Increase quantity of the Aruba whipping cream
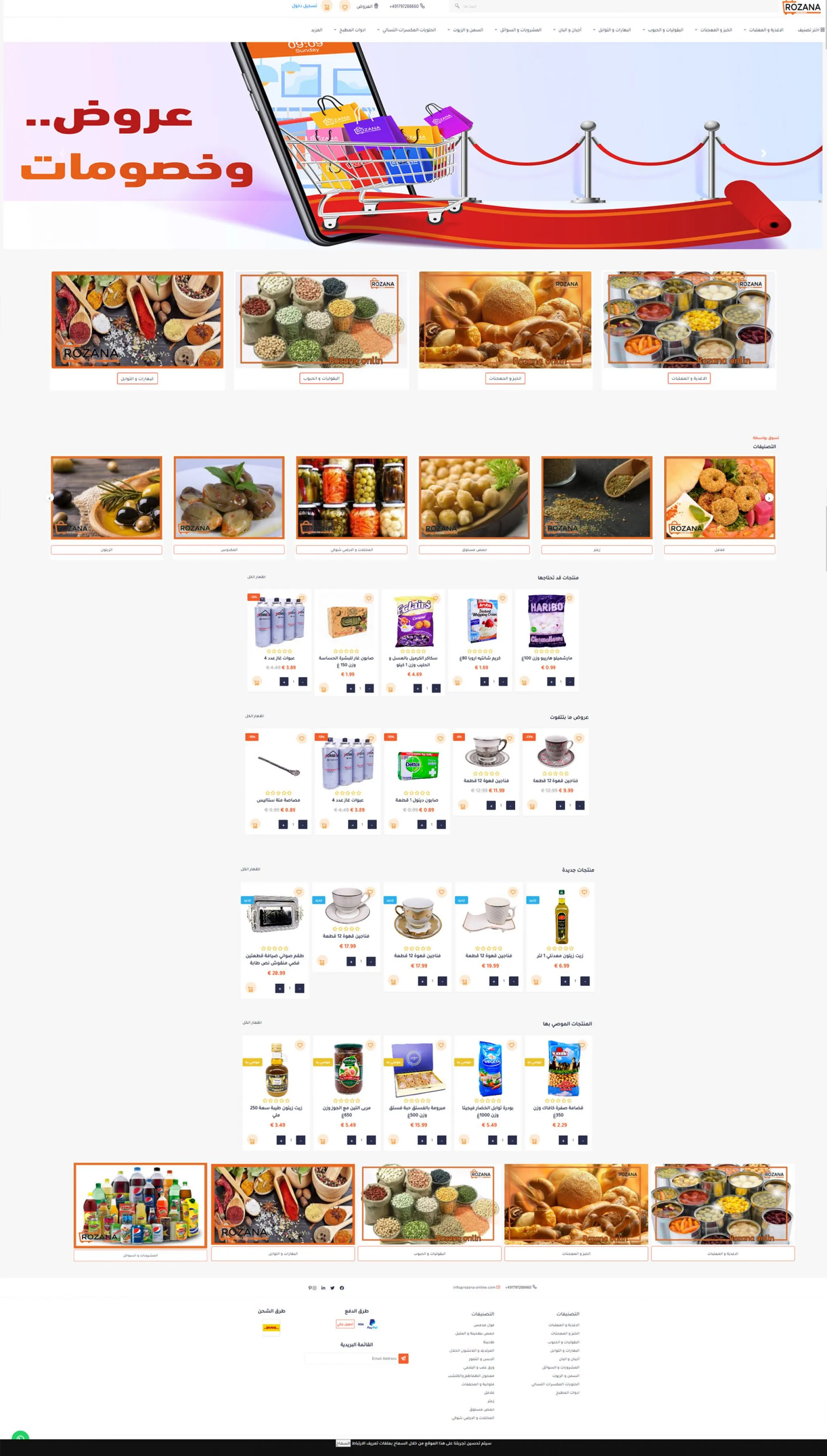827x1456 pixels. [485, 682]
